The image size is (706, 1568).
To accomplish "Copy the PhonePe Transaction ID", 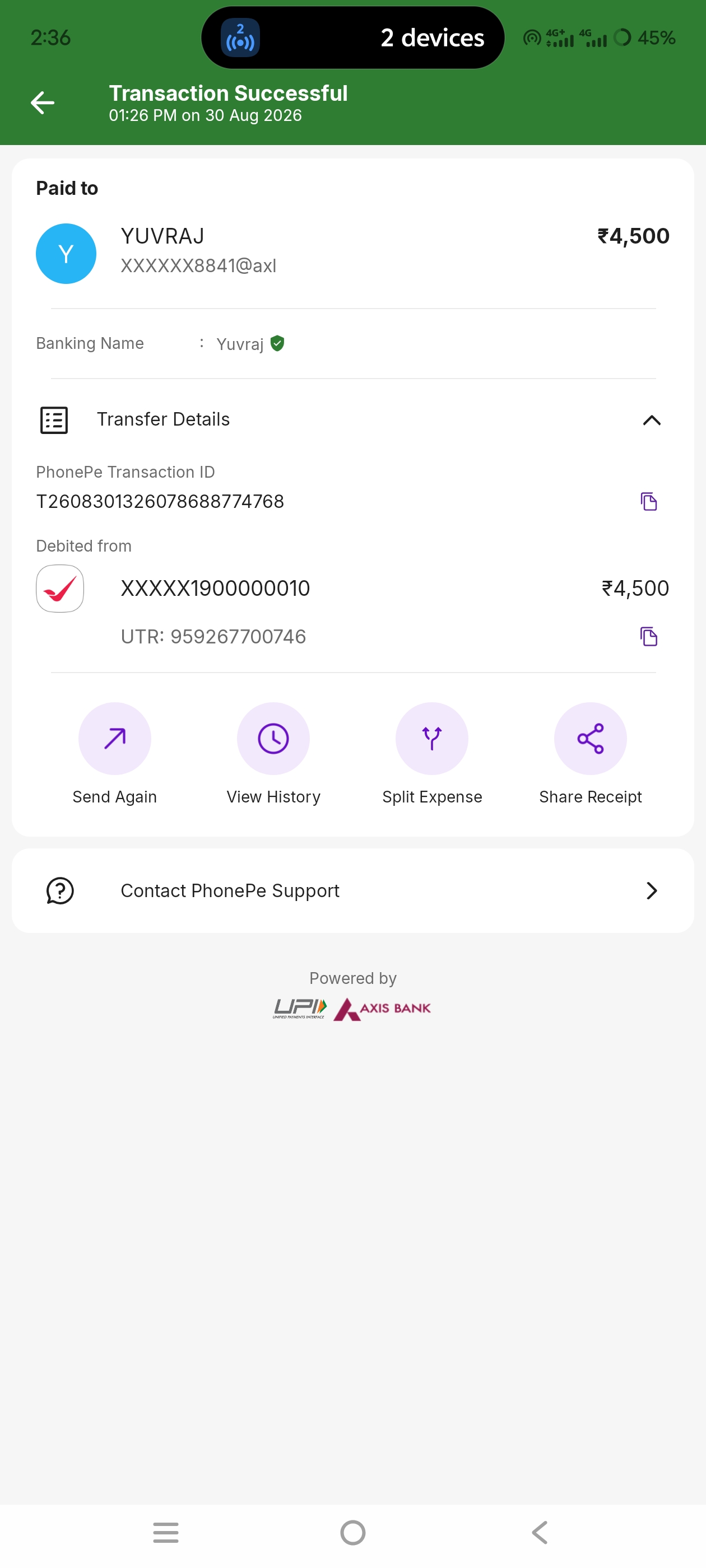I will coord(648,502).
